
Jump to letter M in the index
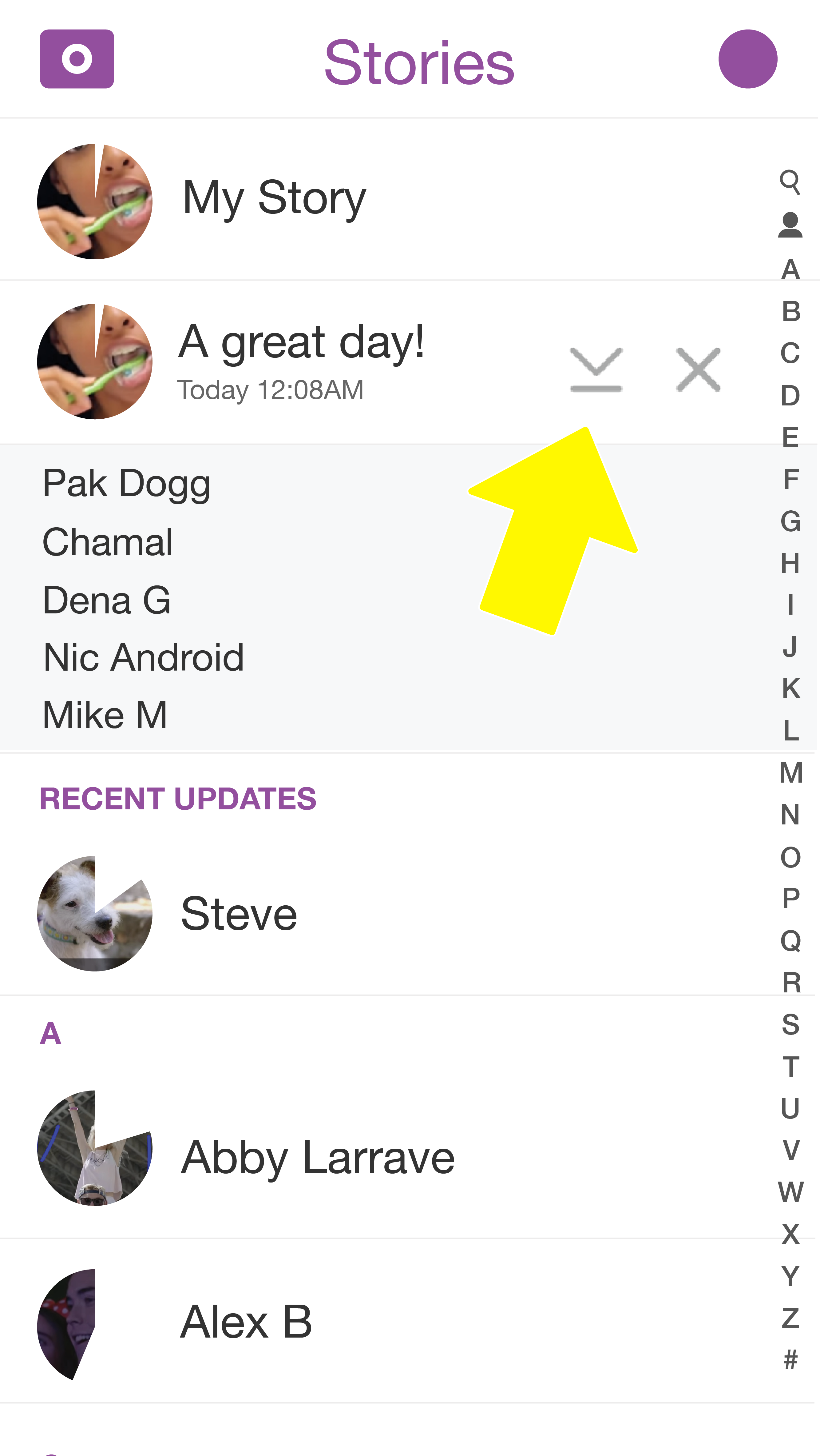click(791, 773)
